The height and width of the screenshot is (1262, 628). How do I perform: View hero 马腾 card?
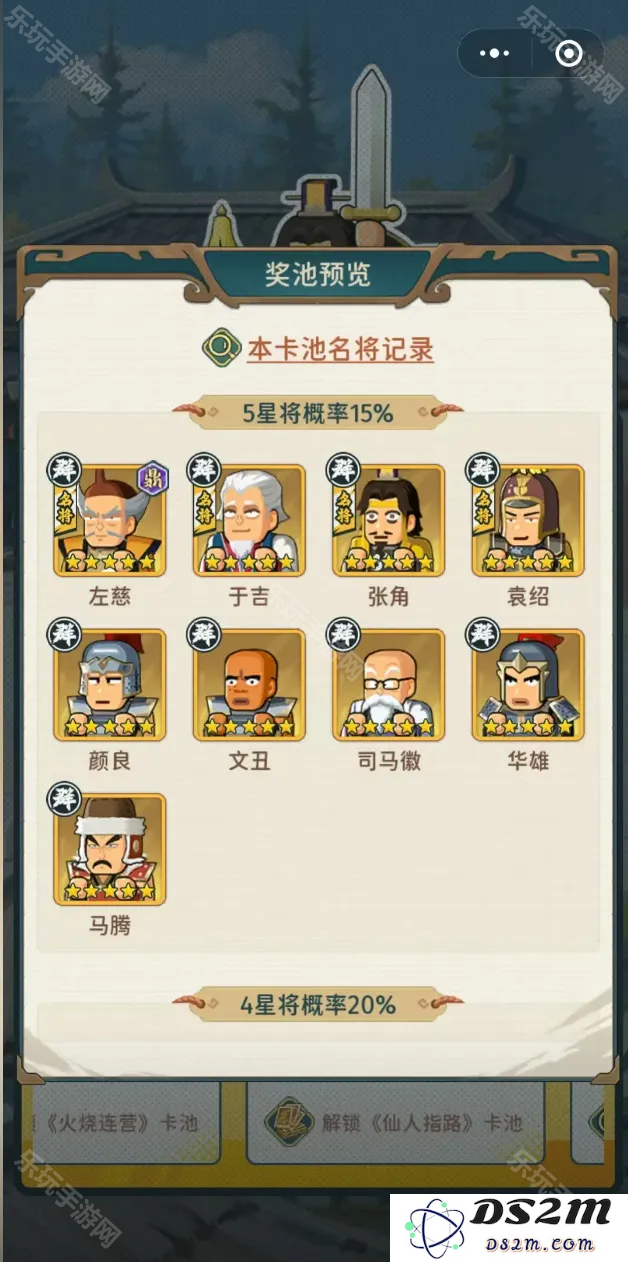[109, 850]
